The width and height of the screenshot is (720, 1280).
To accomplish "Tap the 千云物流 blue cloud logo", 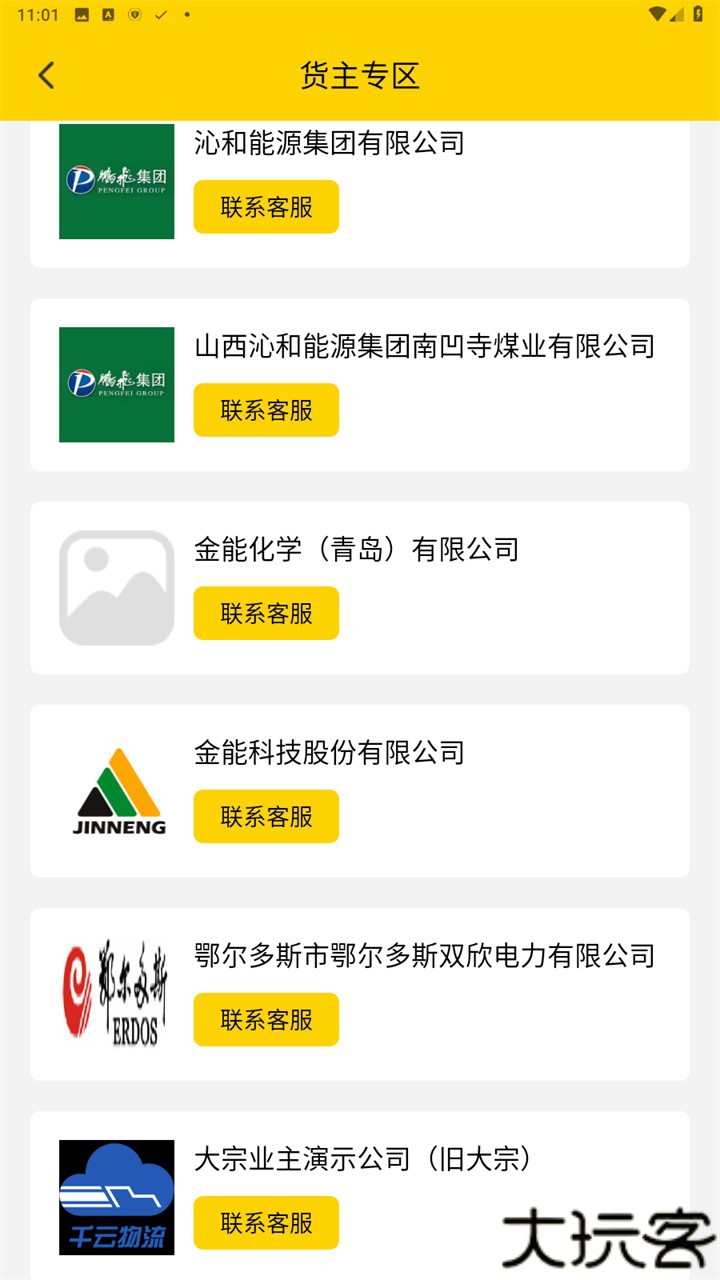I will pyautogui.click(x=116, y=1196).
